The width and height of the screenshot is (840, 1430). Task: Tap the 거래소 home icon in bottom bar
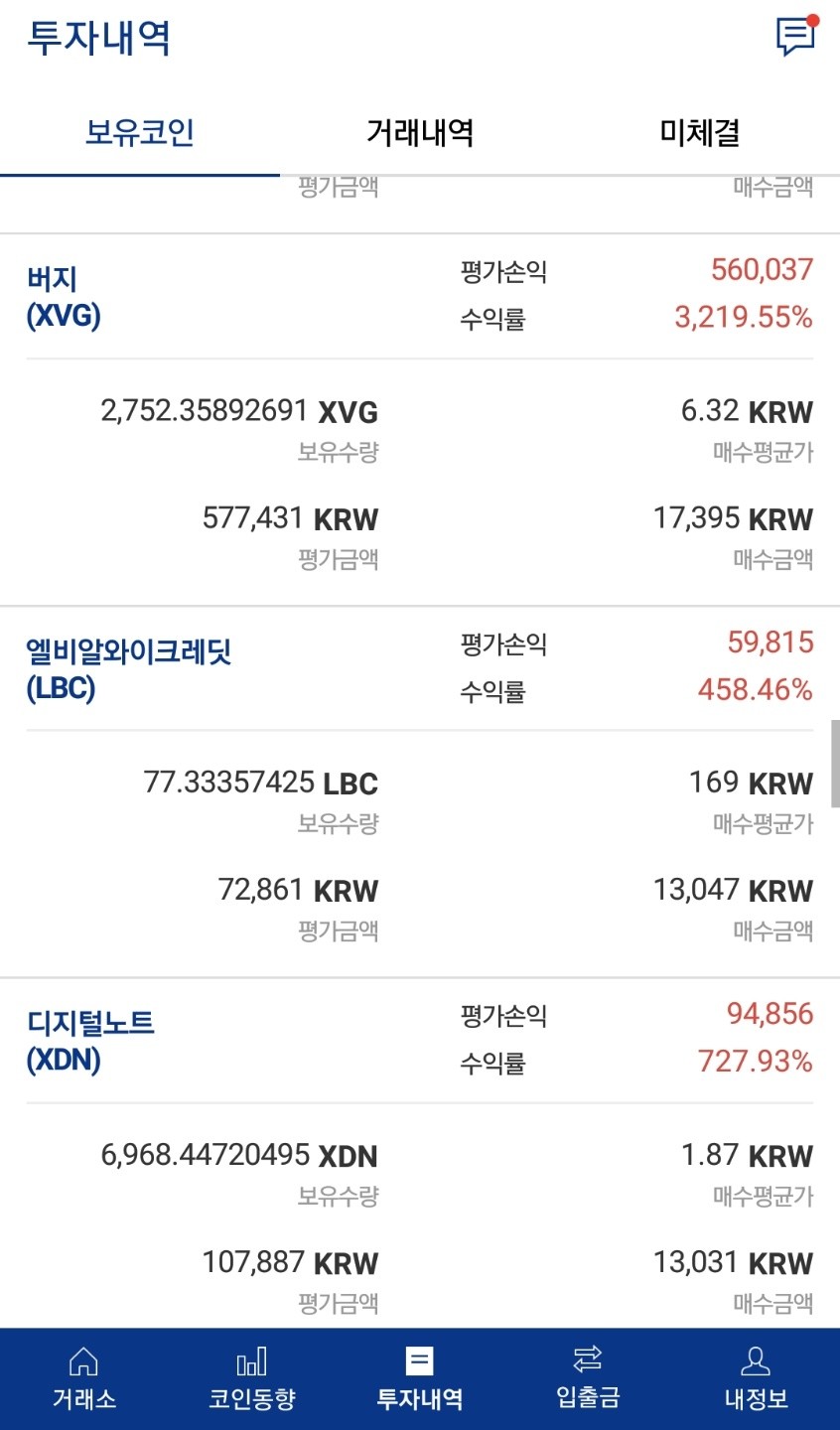[83, 1378]
